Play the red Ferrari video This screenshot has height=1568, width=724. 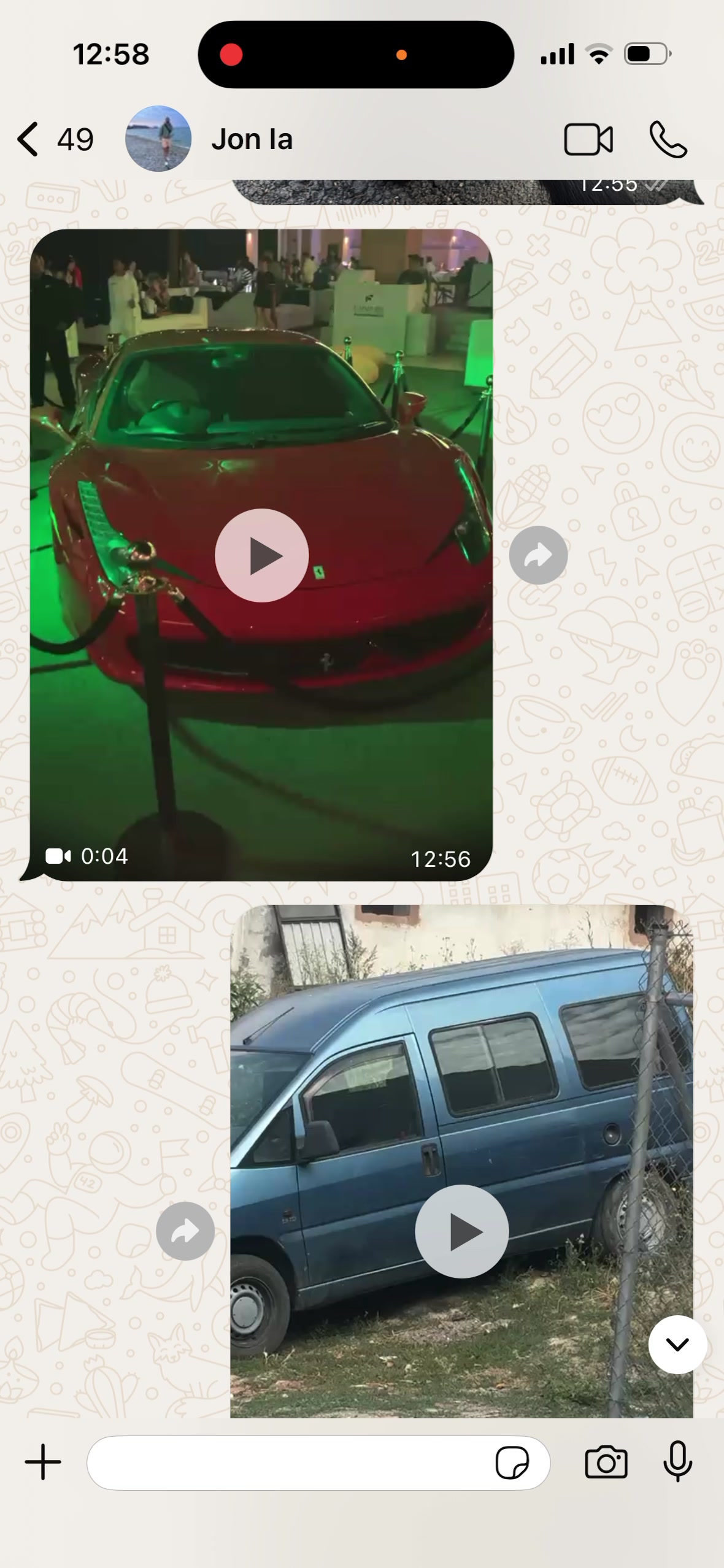coord(262,555)
